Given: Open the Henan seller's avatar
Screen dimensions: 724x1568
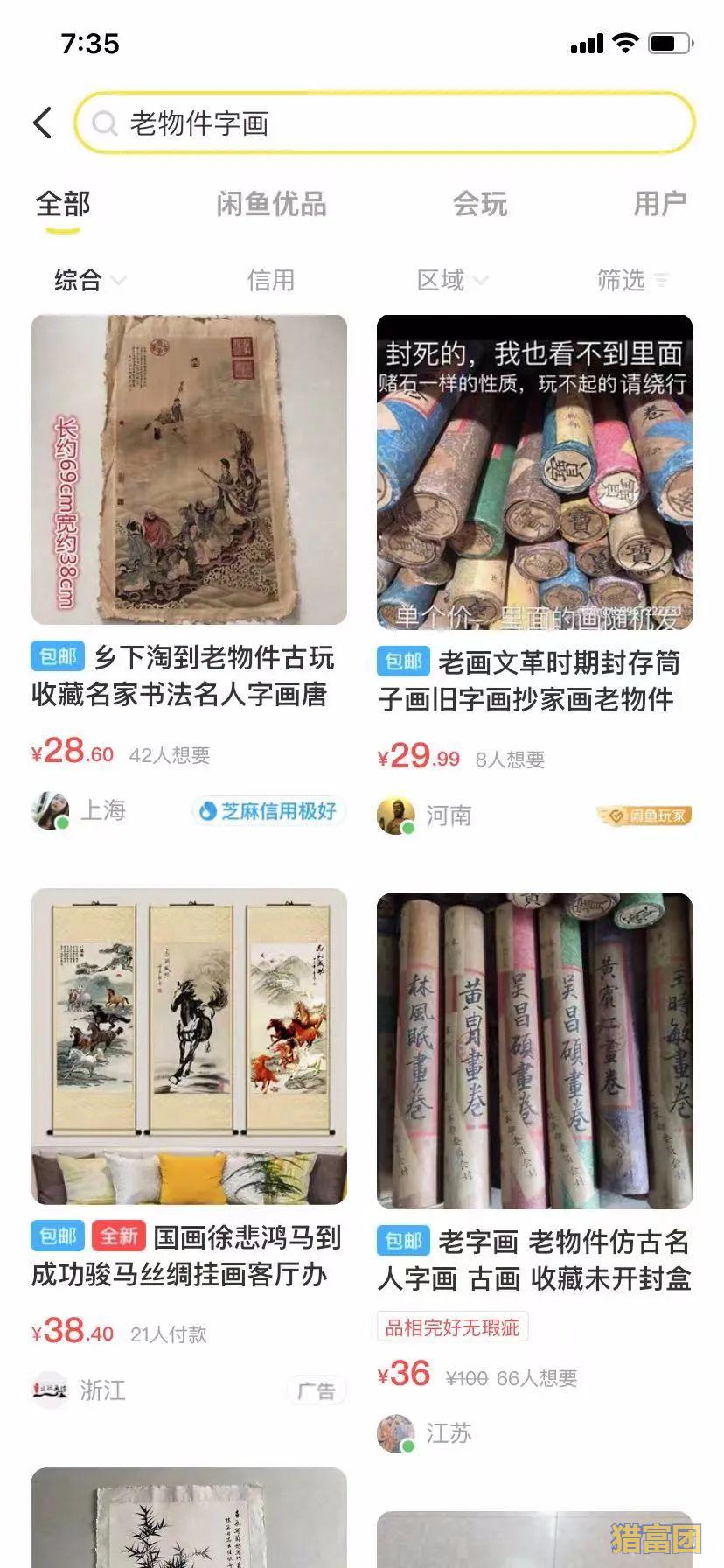Looking at the screenshot, I should pos(396,815).
